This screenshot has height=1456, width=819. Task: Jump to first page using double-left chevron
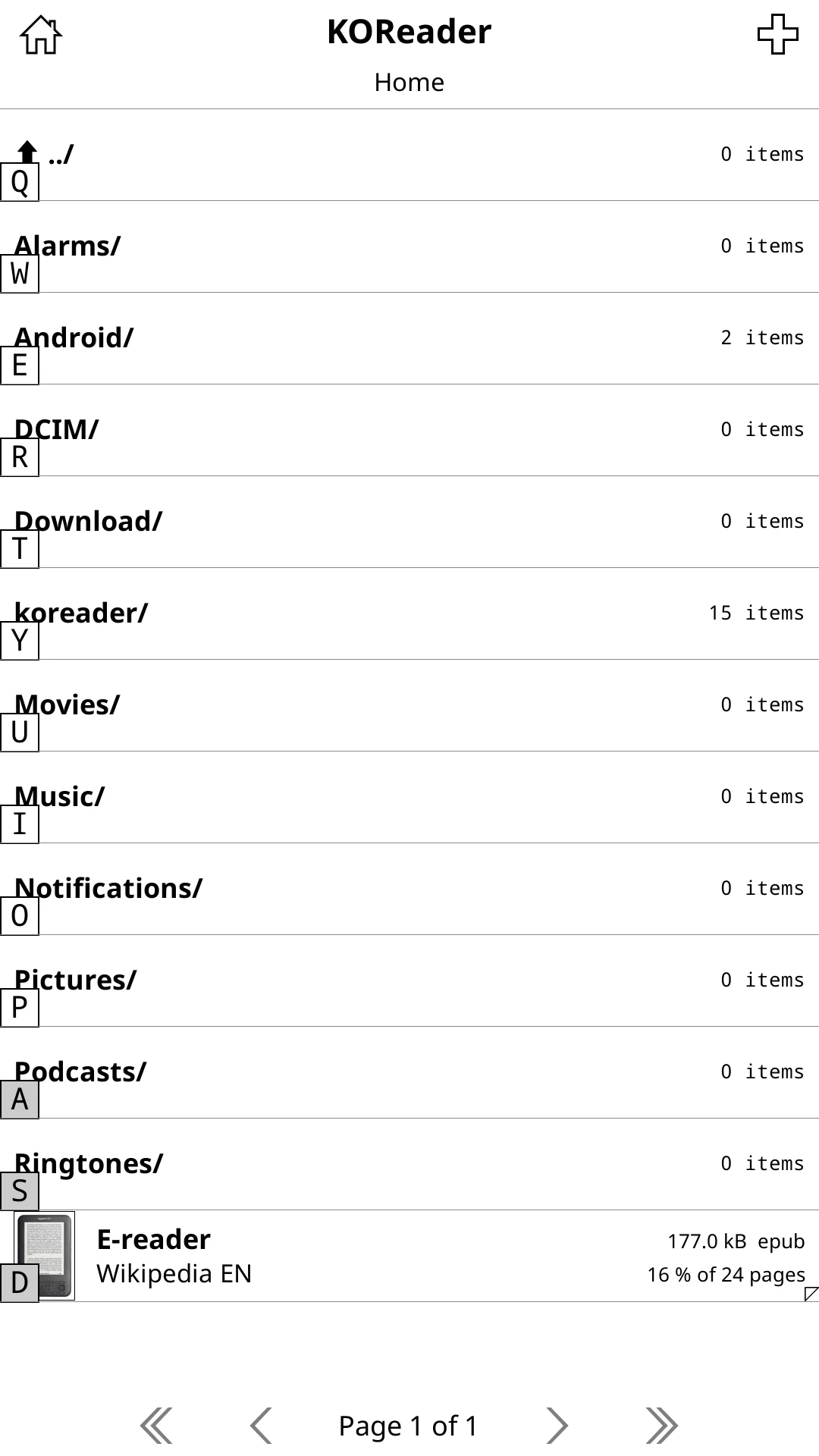158,1424
